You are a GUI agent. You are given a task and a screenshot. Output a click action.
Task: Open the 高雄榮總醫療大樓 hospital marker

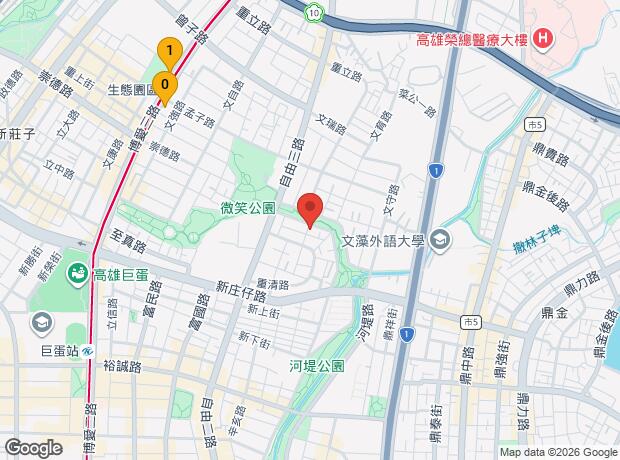[x=542, y=40]
